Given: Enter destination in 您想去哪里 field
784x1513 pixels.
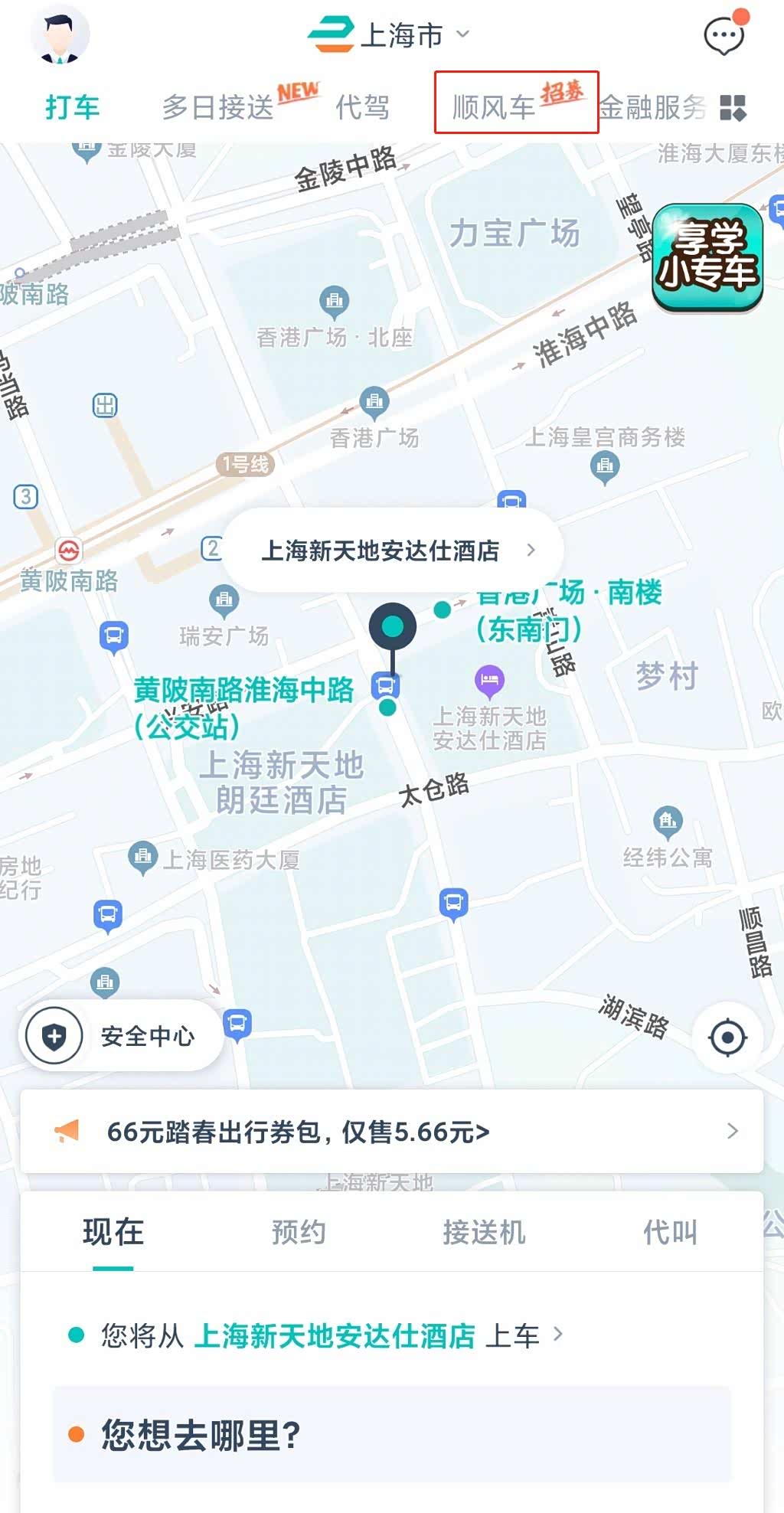Looking at the screenshot, I should click(x=392, y=1433).
